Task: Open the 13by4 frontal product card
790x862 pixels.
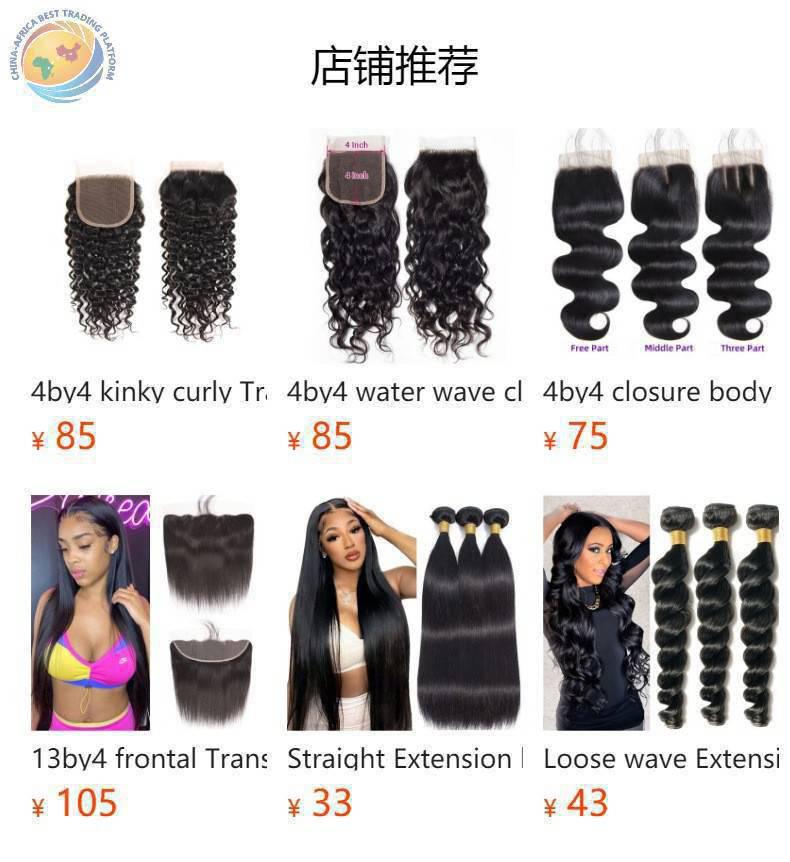Action: (148, 614)
